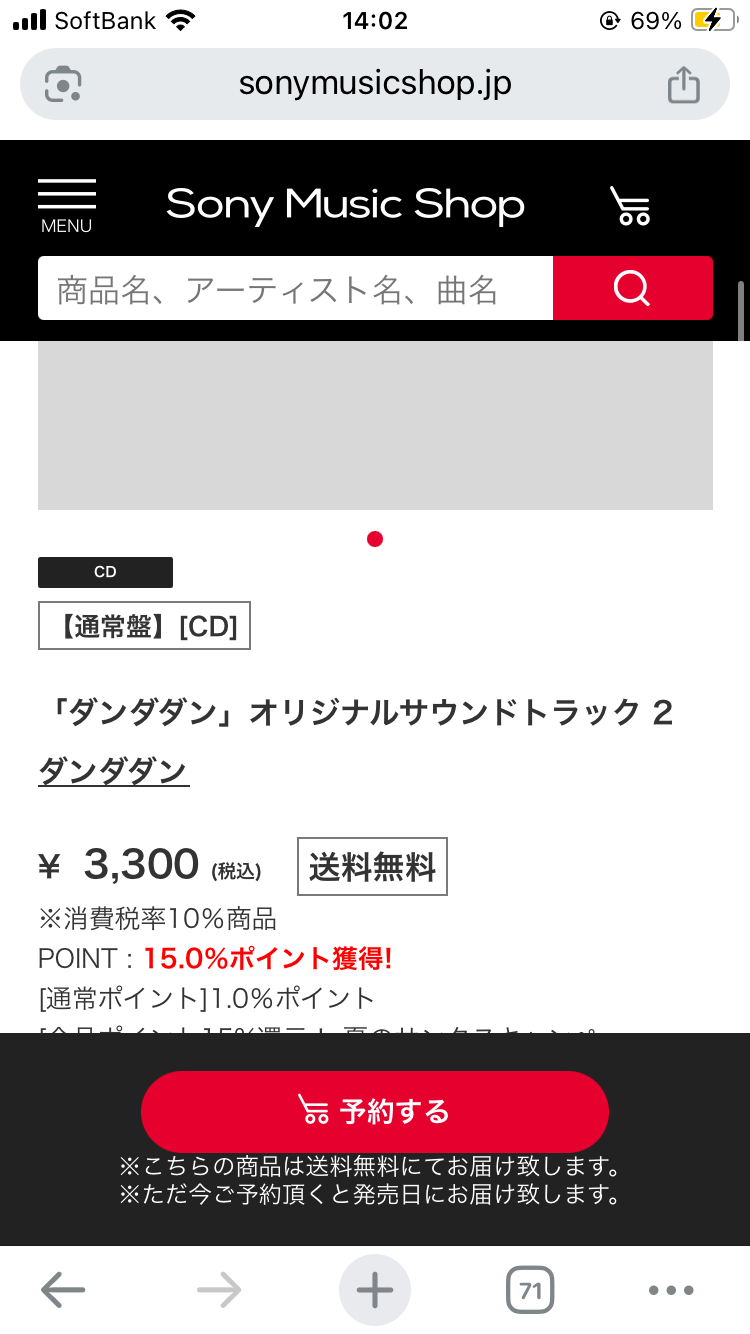Open a new browser tab
Screen dimensions: 750x1334
pos(375,1291)
